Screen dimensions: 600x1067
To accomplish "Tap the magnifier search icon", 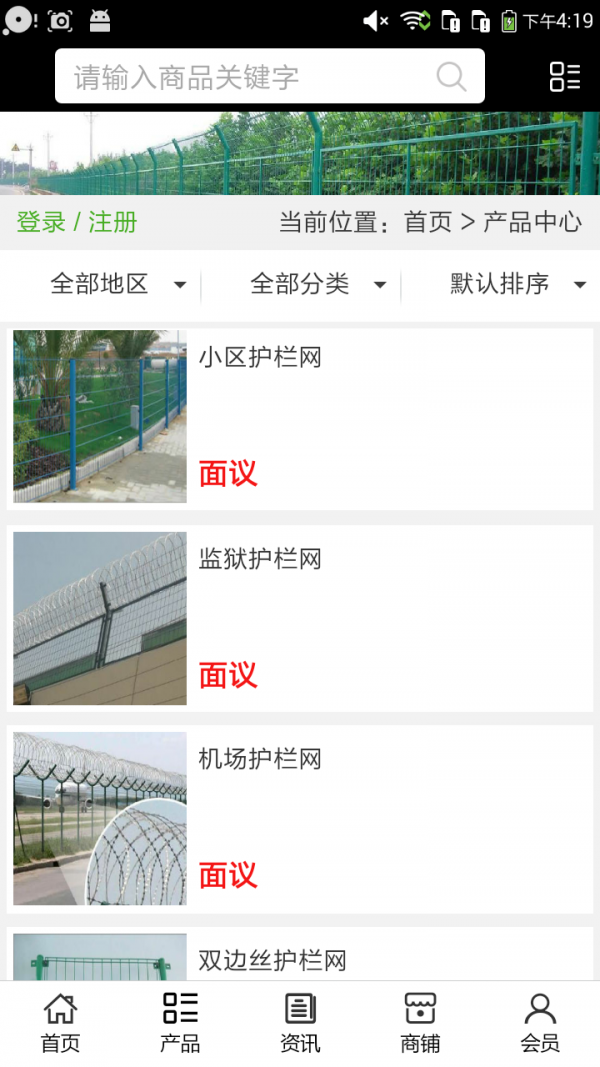I will point(451,77).
